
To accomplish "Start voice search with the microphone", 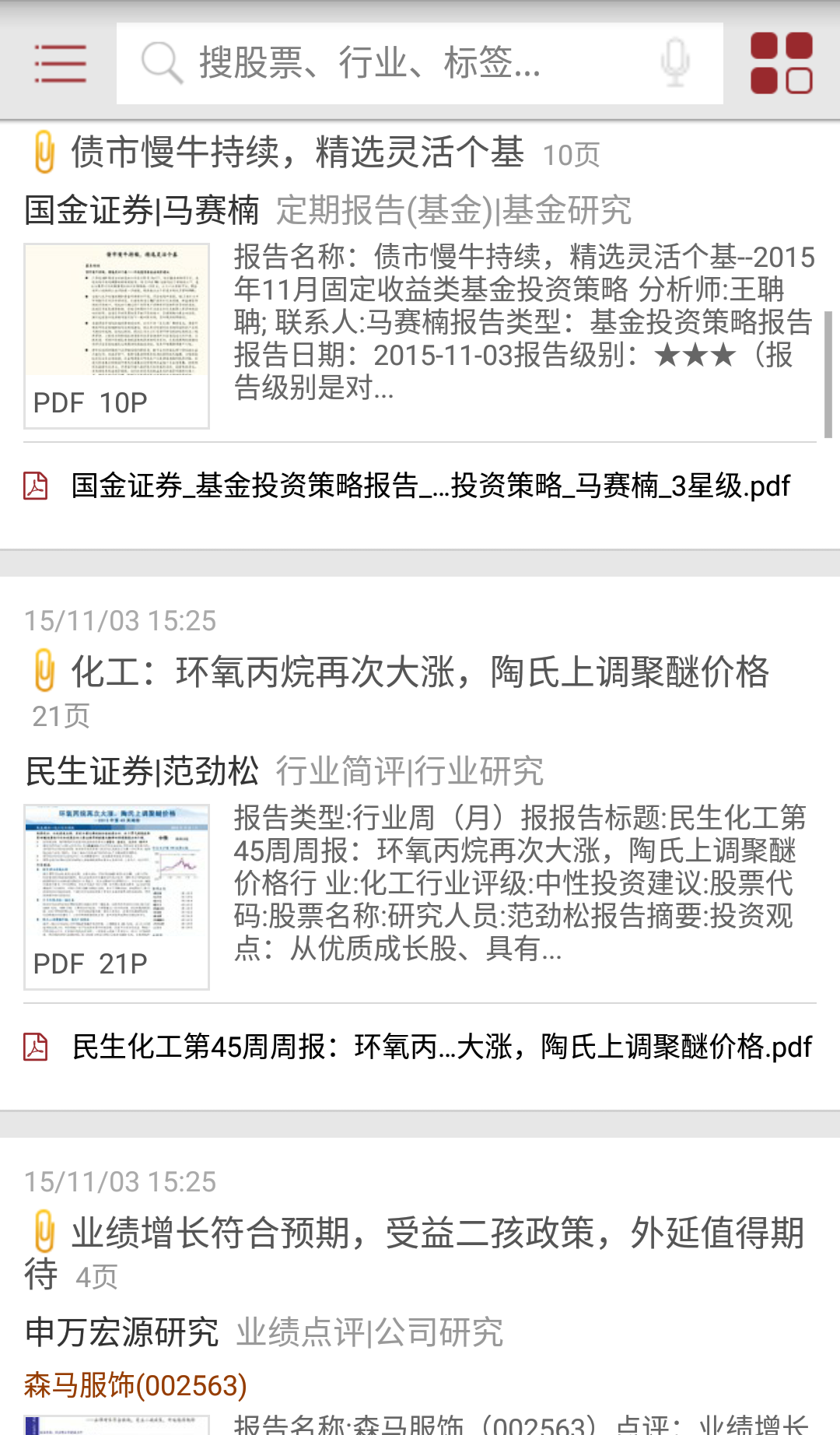I will click(x=674, y=63).
